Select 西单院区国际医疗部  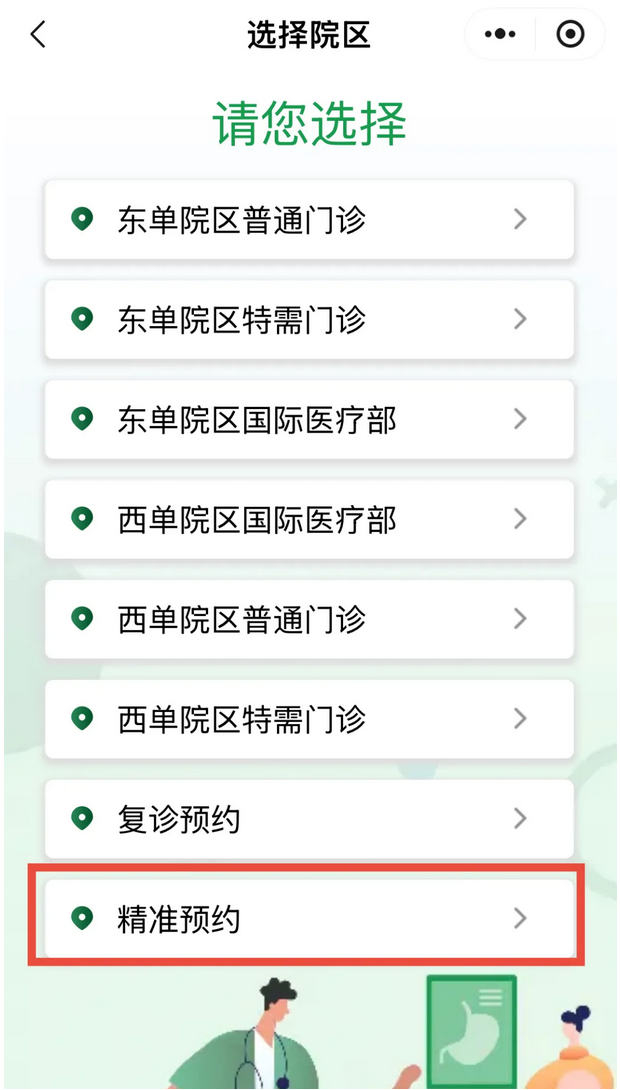[309, 519]
